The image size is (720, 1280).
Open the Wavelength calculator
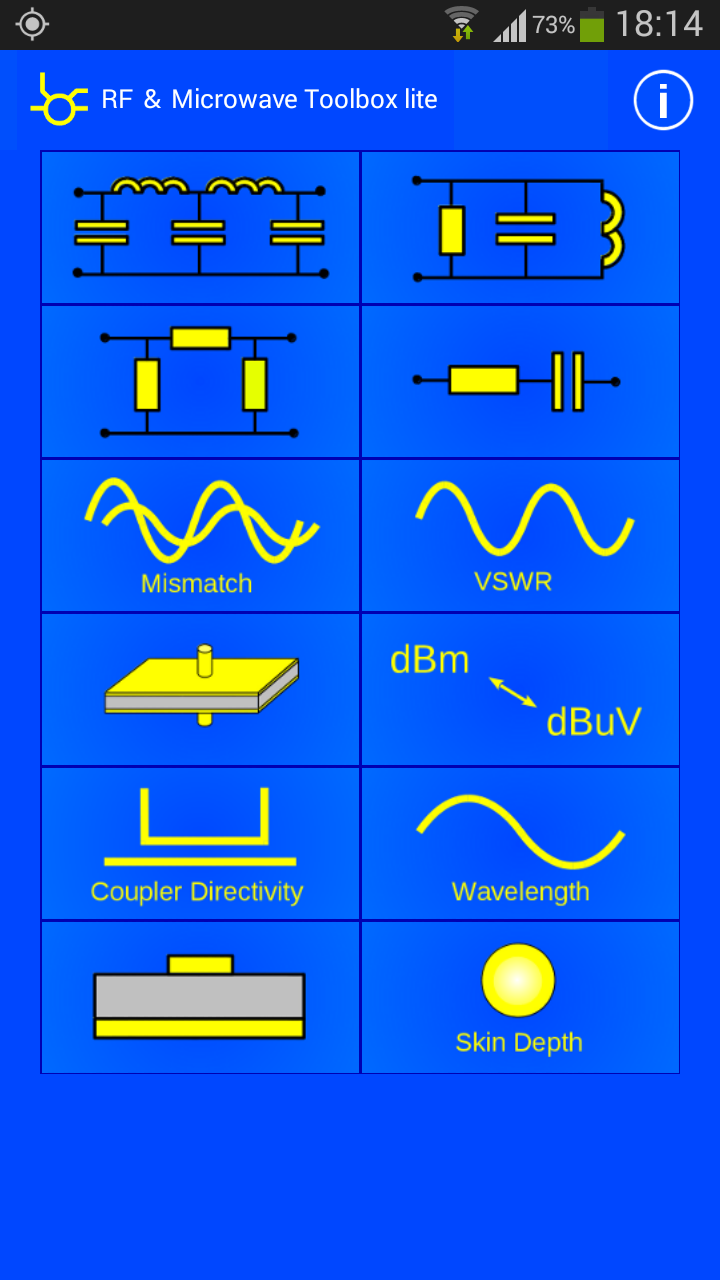[520, 844]
